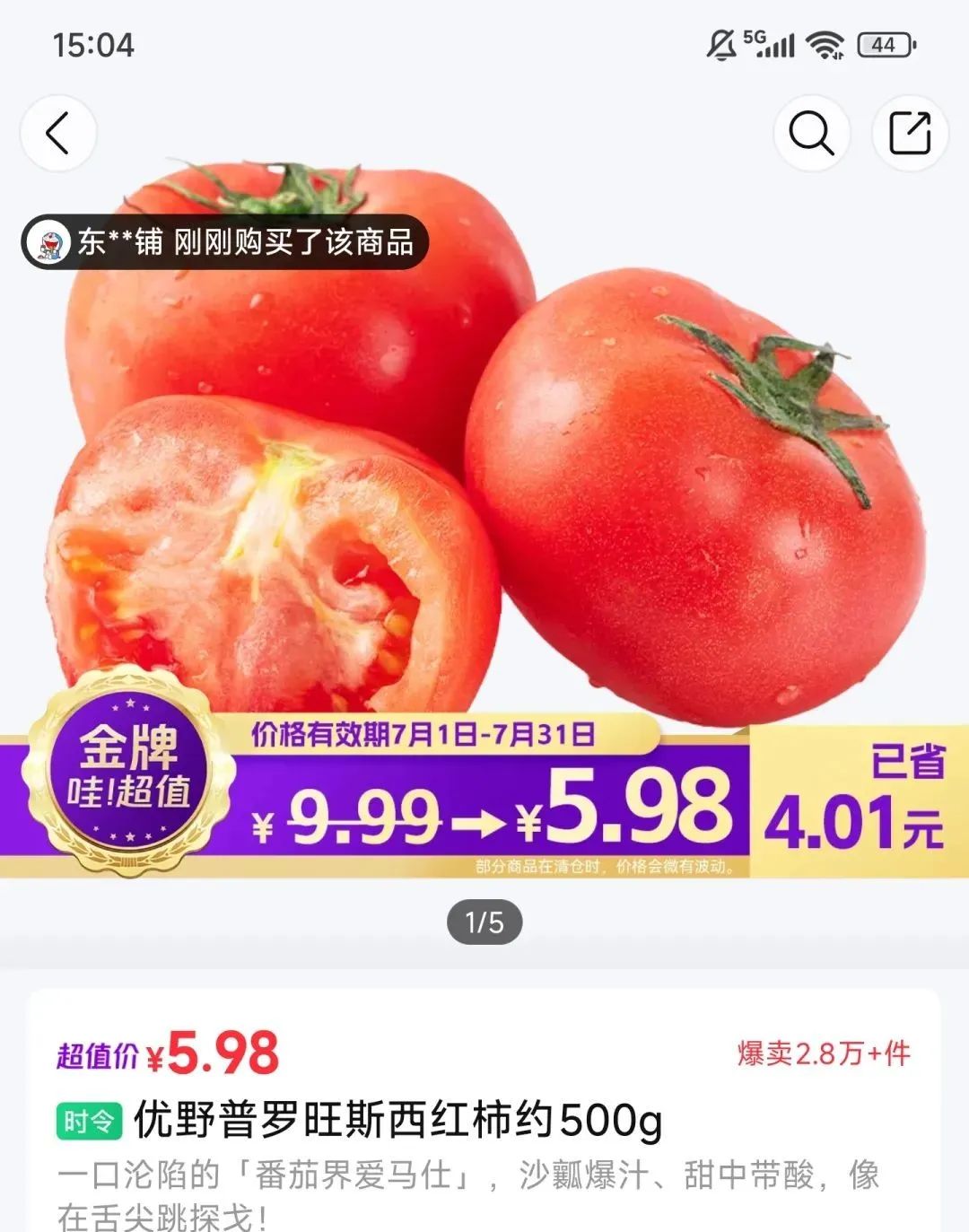
Task: Go back to the previous page
Action: (58, 135)
